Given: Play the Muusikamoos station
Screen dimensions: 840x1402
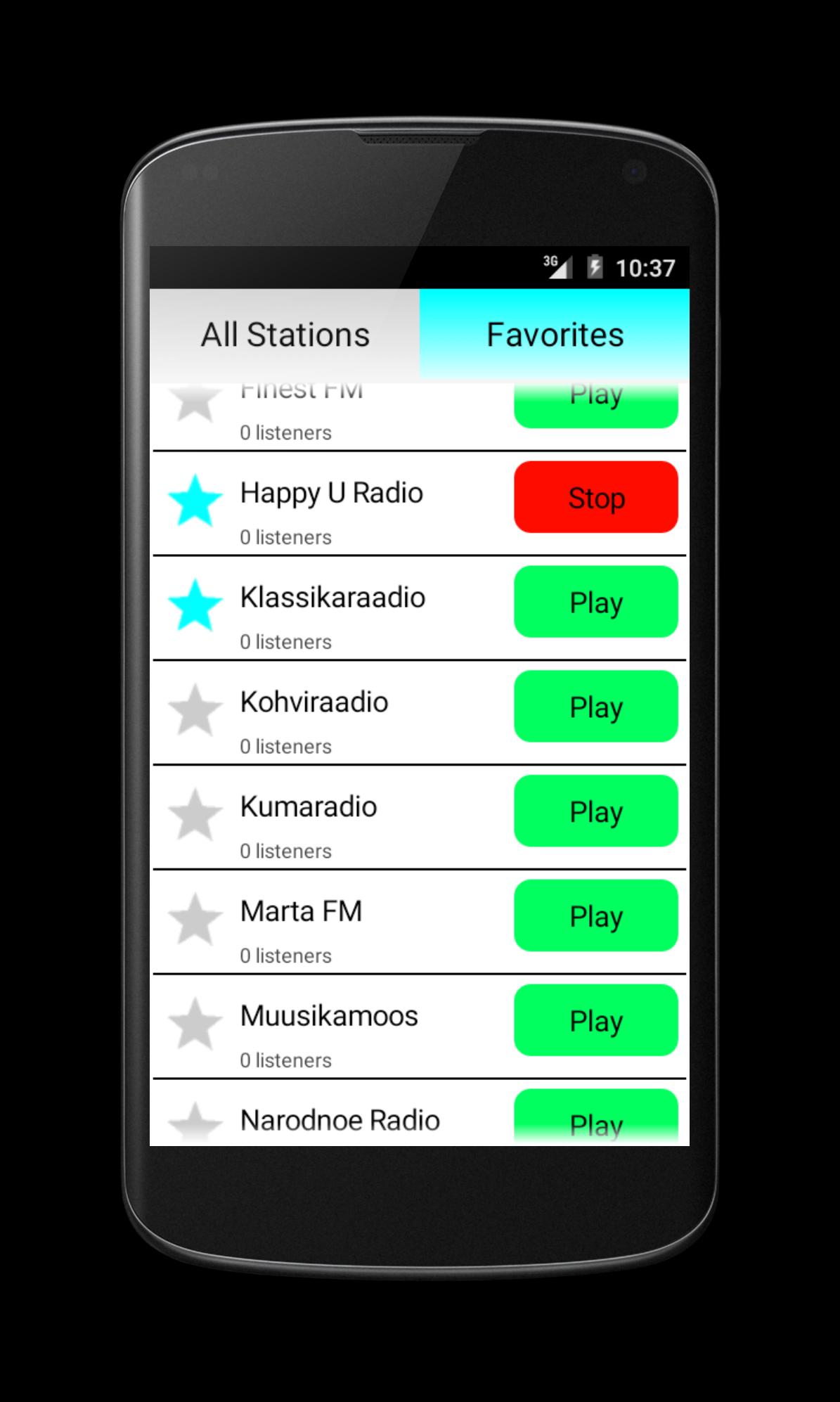Looking at the screenshot, I should (595, 1021).
